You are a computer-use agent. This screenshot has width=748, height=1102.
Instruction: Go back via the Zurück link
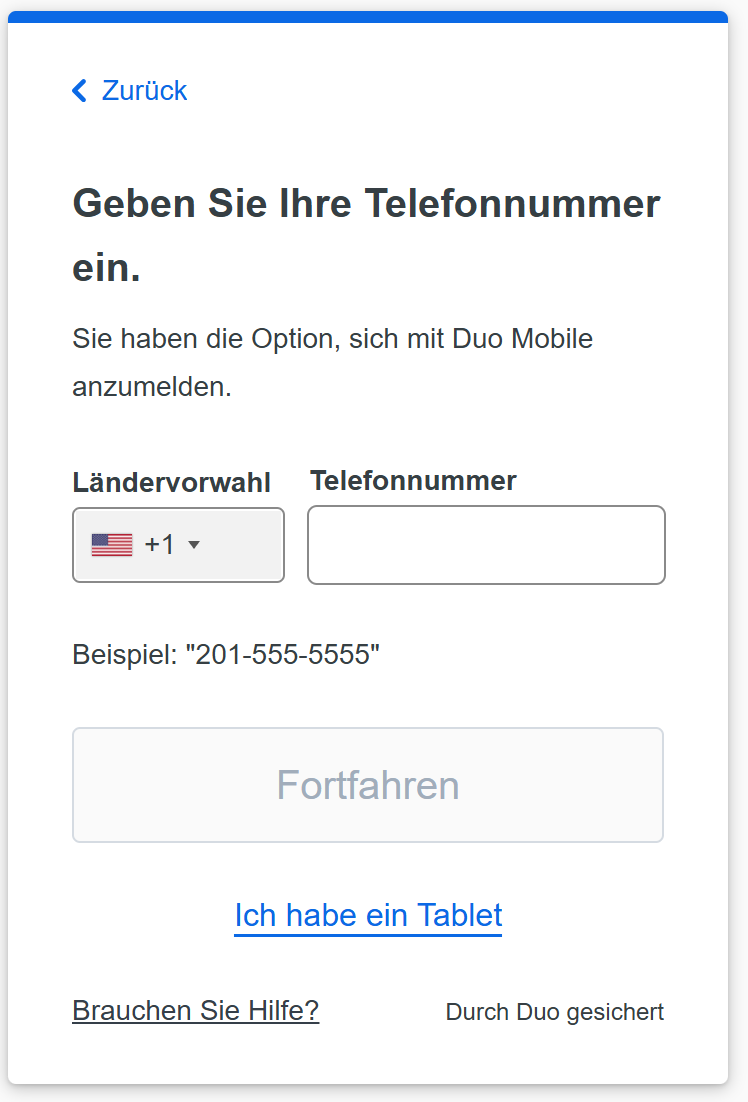pyautogui.click(x=130, y=91)
